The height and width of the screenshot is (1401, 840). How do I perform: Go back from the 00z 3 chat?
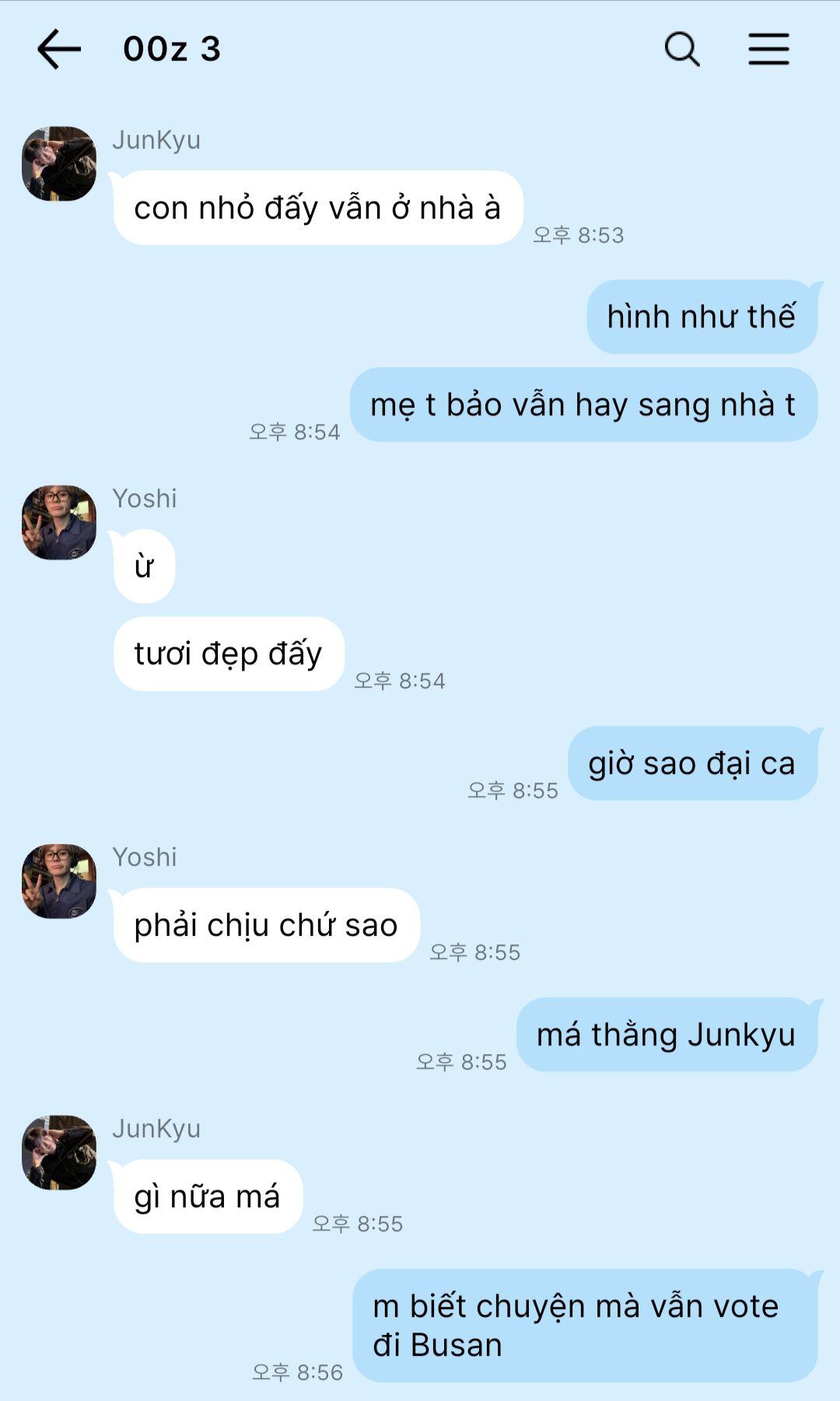coord(59,49)
